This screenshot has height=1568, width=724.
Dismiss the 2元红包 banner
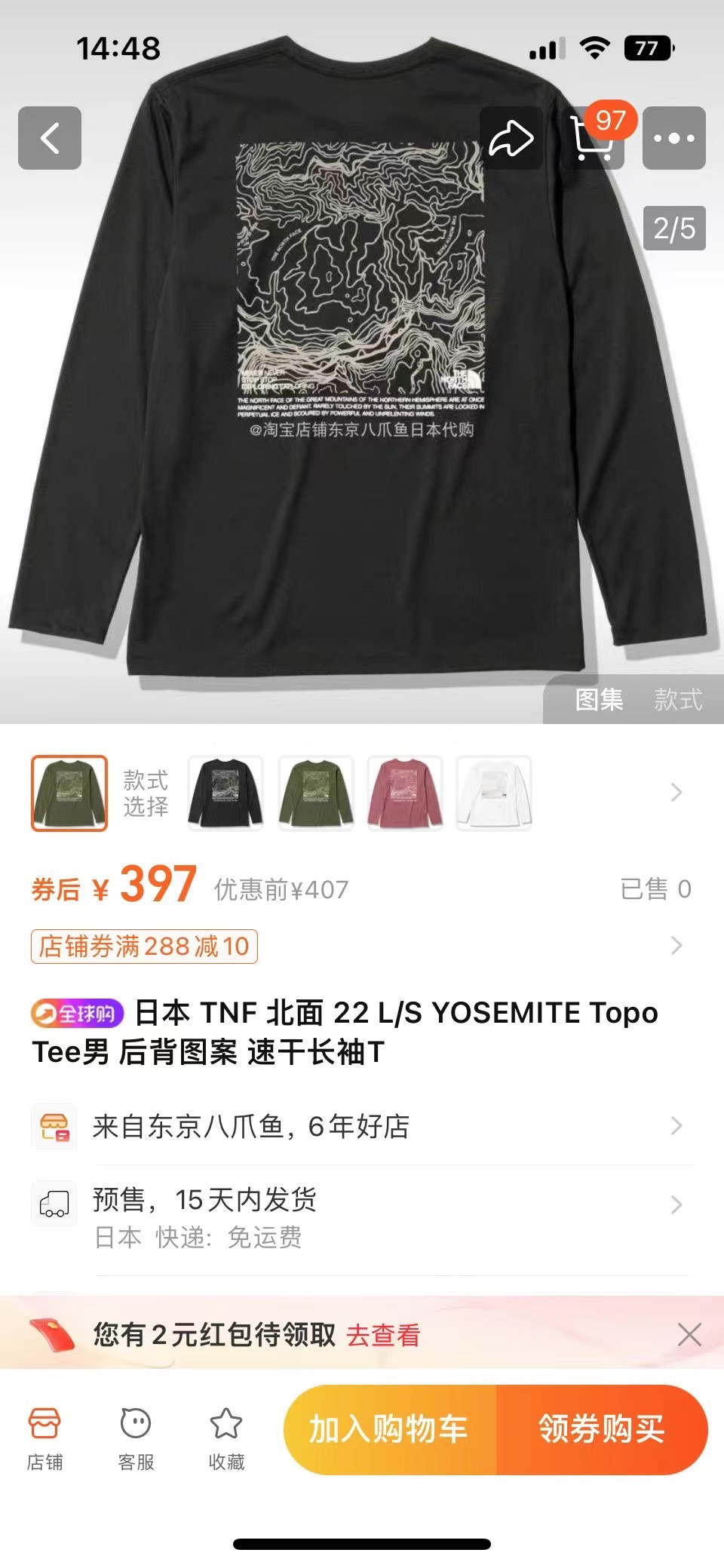tap(689, 1334)
